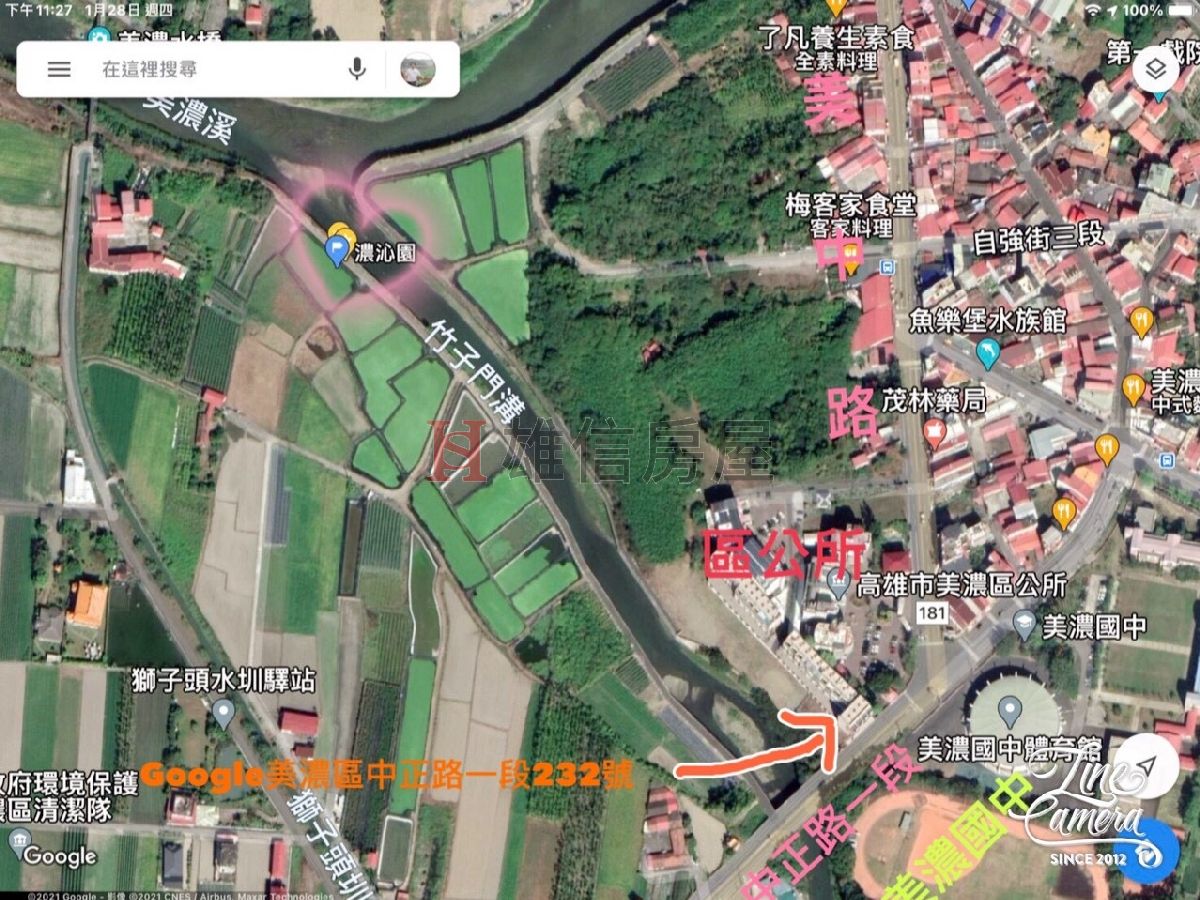Select the 魚樂堡水族館 map pin

(x=988, y=352)
